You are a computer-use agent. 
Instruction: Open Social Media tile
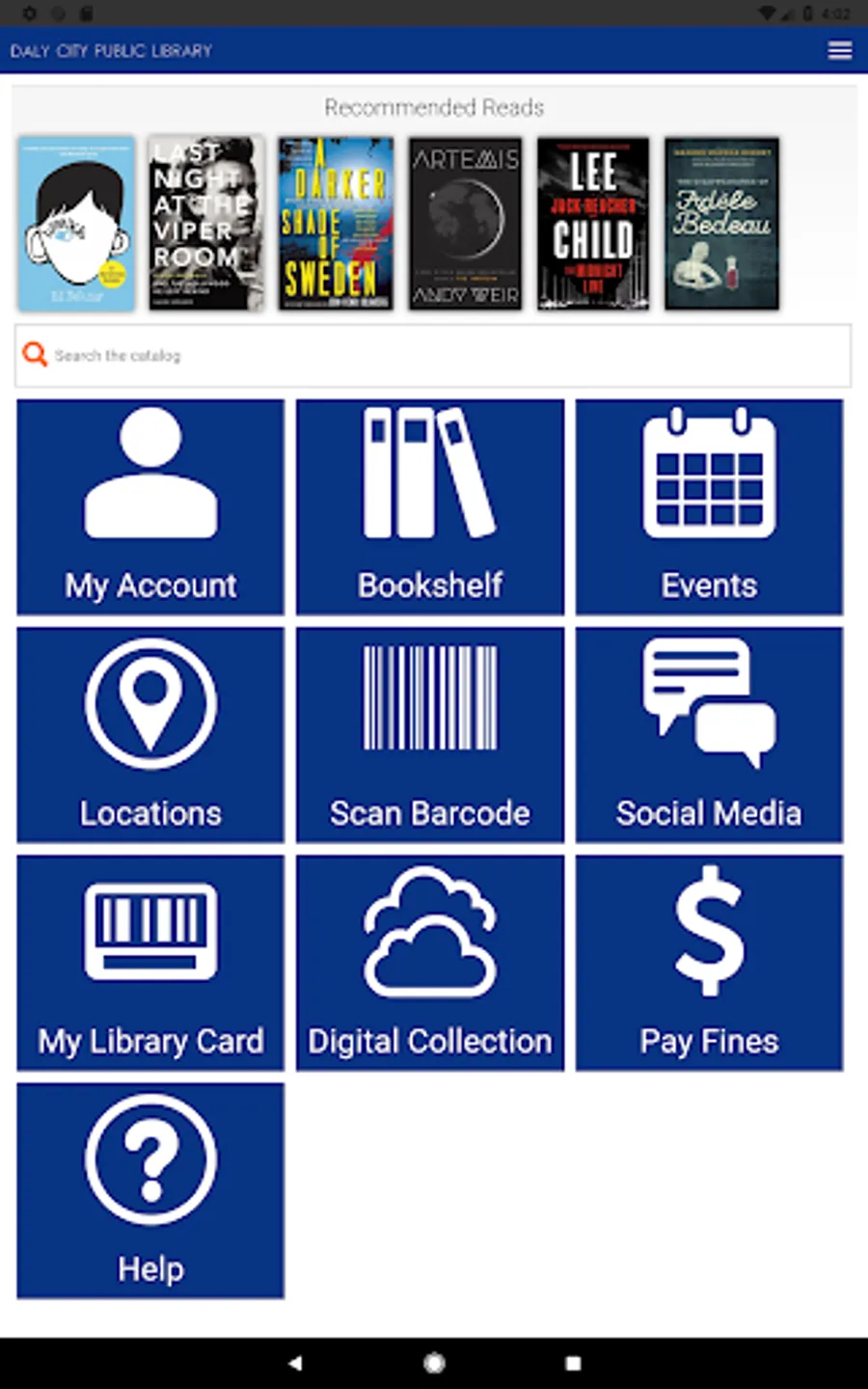pos(709,735)
